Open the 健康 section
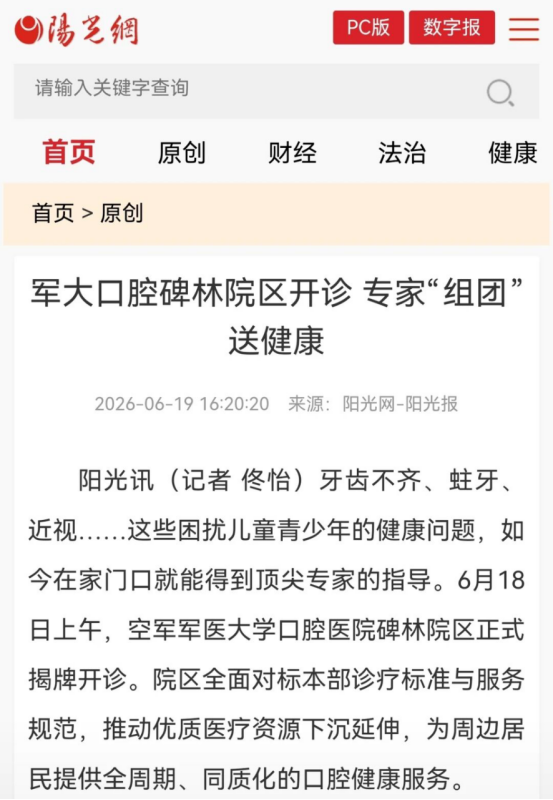Viewport: 553px width, 800px height. click(x=513, y=153)
